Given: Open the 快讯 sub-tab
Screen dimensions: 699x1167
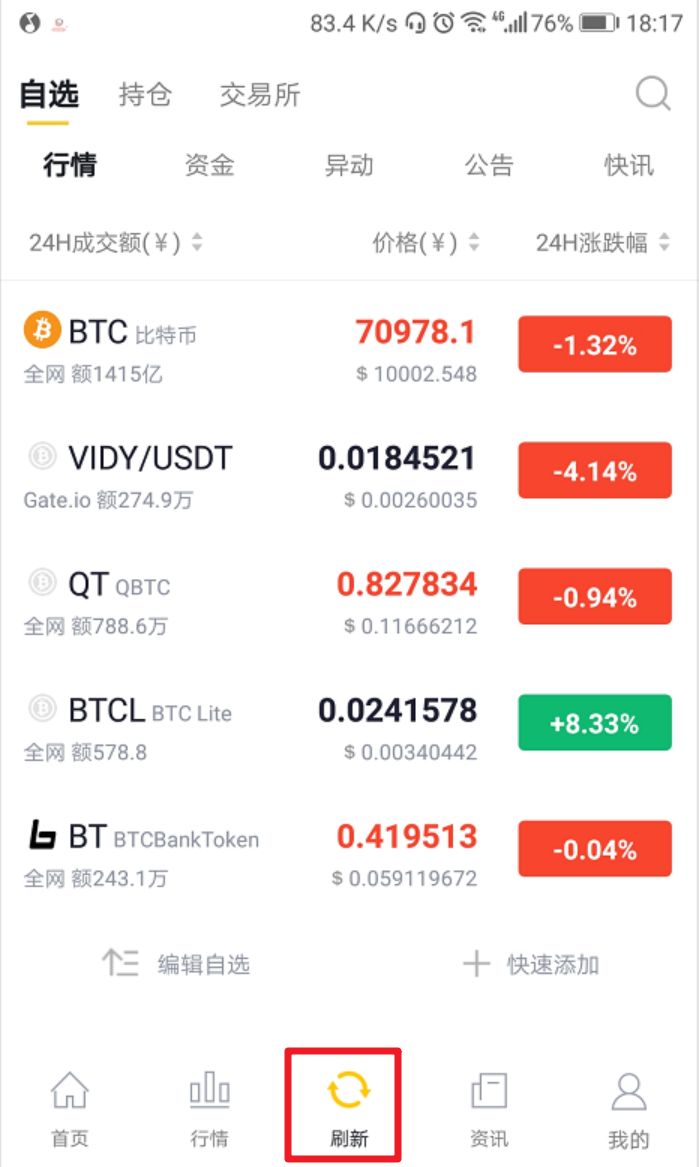Looking at the screenshot, I should coord(629,165).
